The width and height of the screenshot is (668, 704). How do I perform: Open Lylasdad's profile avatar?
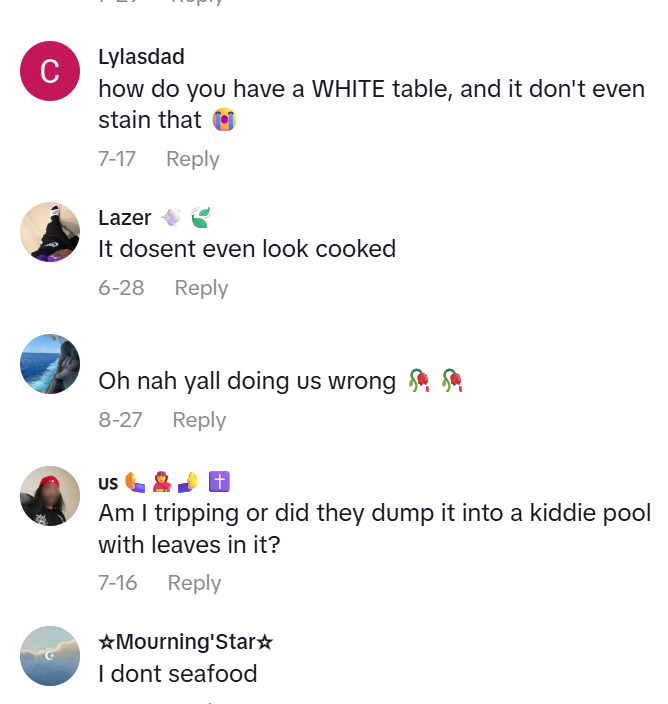point(50,71)
